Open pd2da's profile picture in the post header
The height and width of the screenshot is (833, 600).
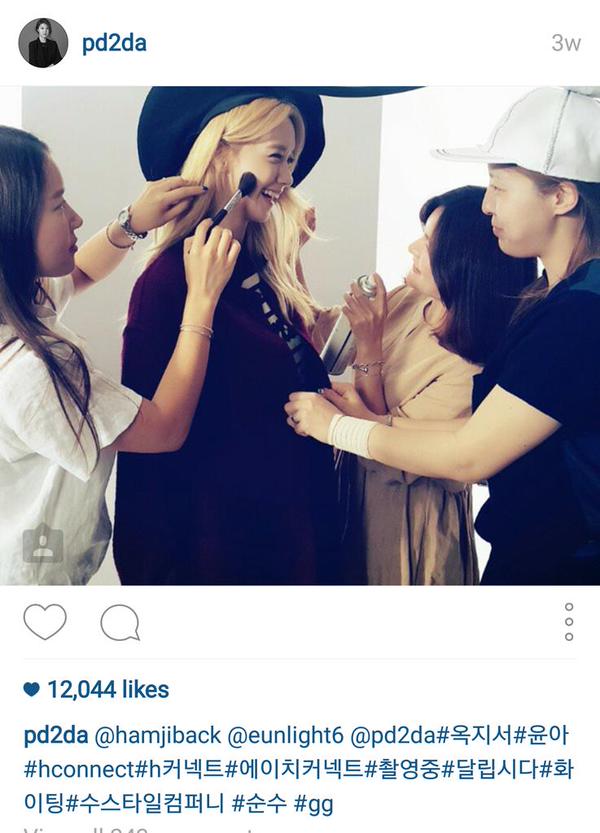tap(43, 43)
